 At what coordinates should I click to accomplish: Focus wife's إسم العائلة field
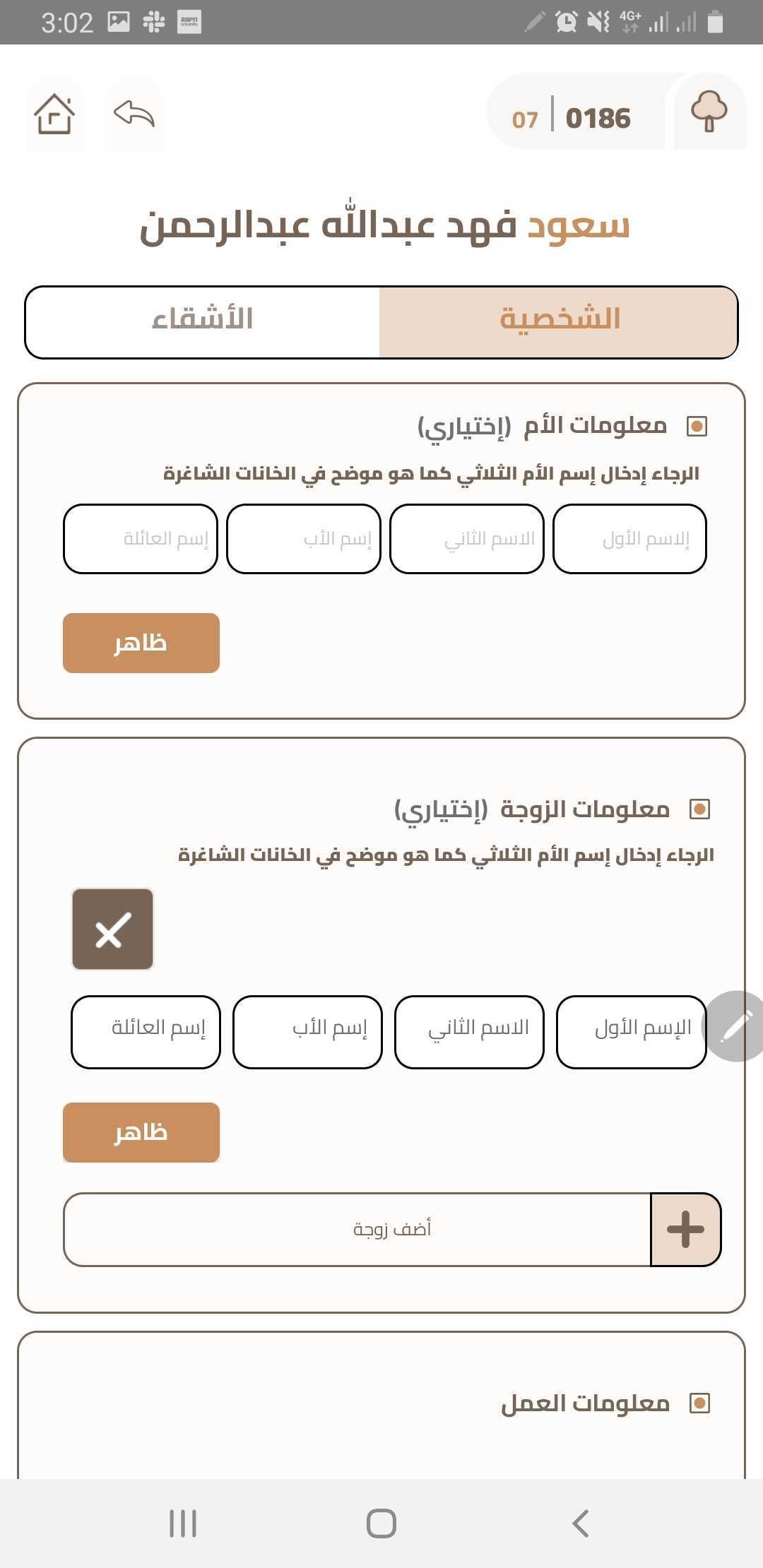(x=146, y=1032)
